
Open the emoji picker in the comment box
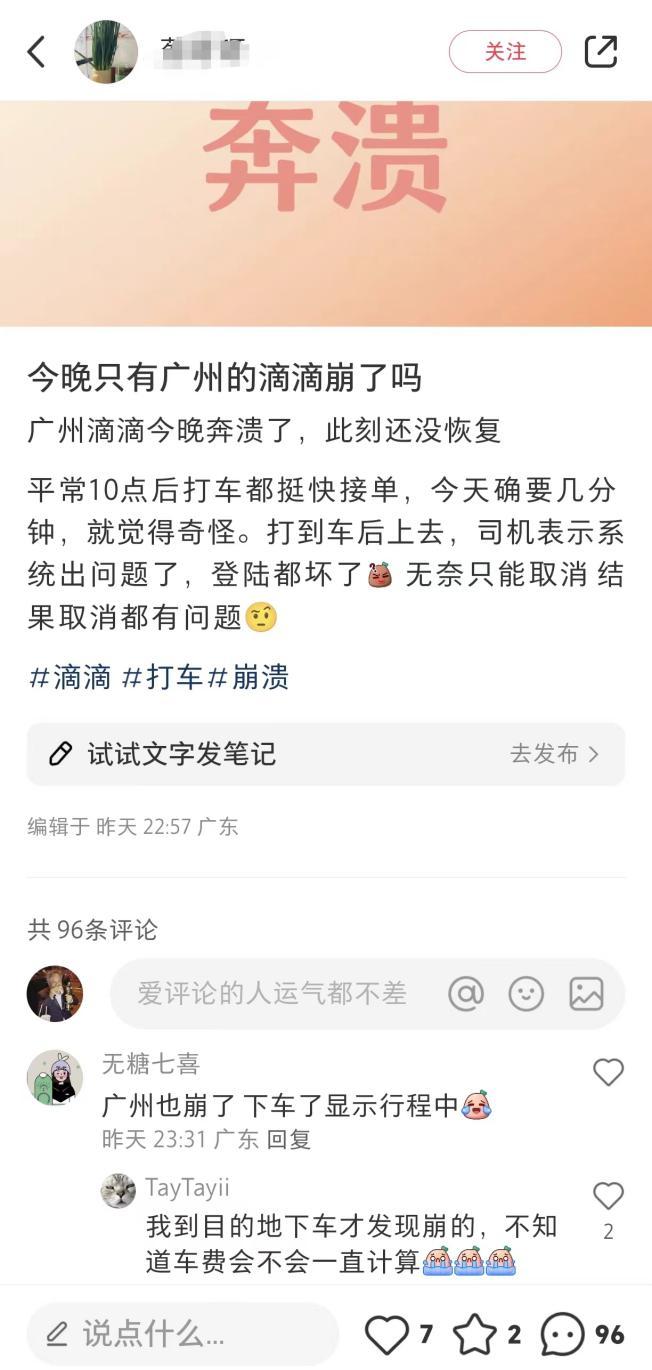point(526,993)
